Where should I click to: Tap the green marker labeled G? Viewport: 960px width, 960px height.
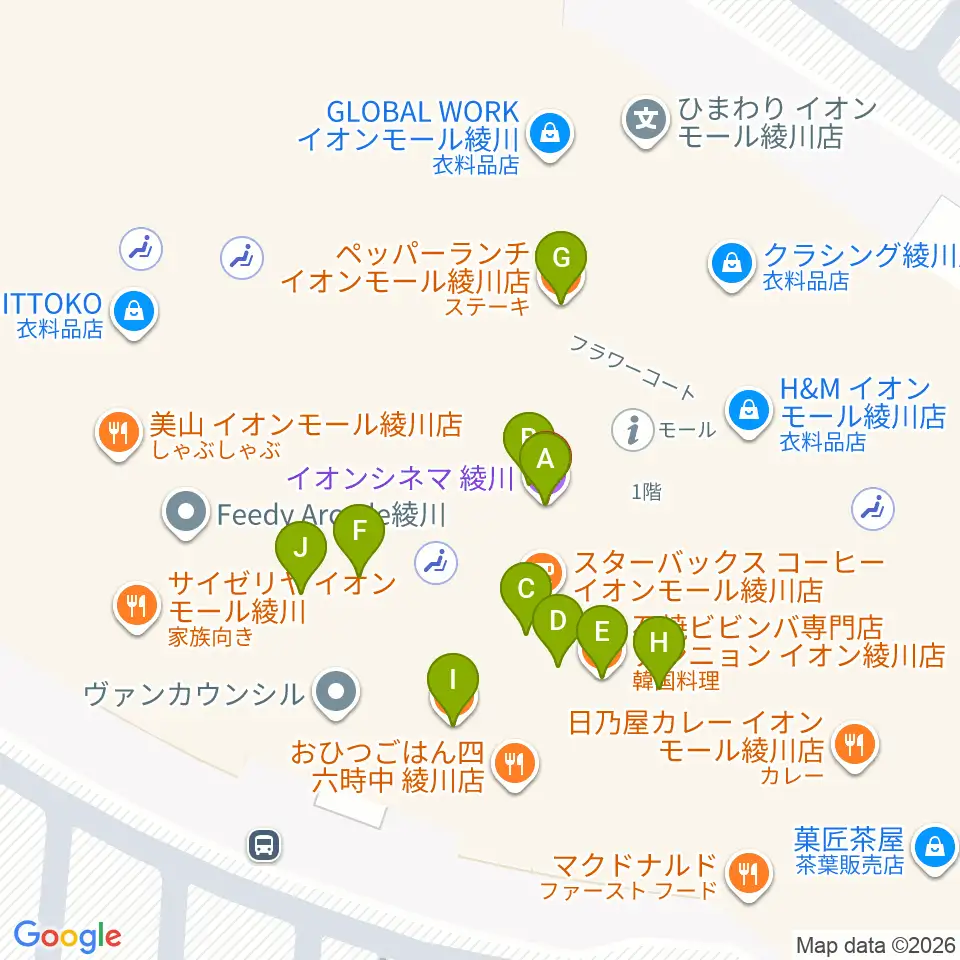click(x=560, y=264)
